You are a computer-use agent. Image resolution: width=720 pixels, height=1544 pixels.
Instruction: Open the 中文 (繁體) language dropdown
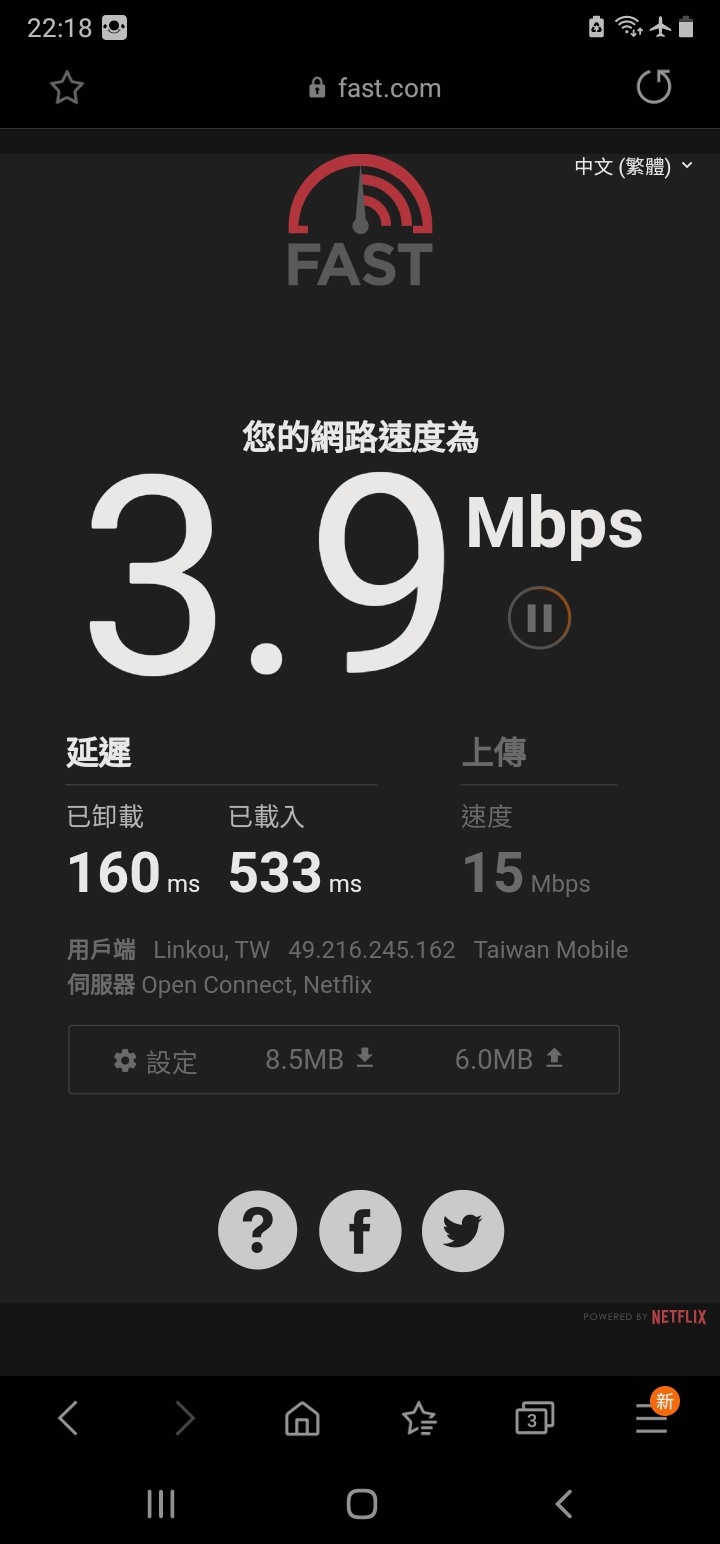(633, 166)
